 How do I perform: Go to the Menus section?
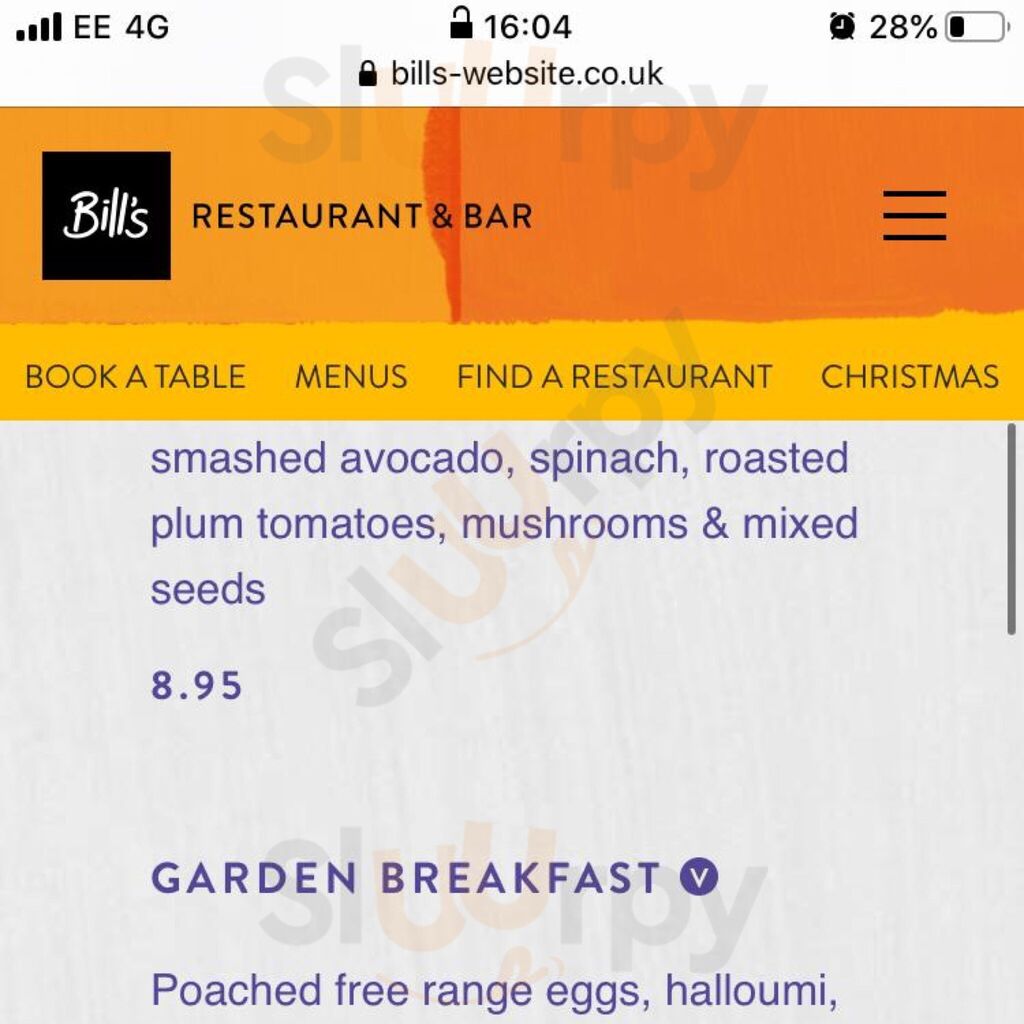[x=351, y=377]
